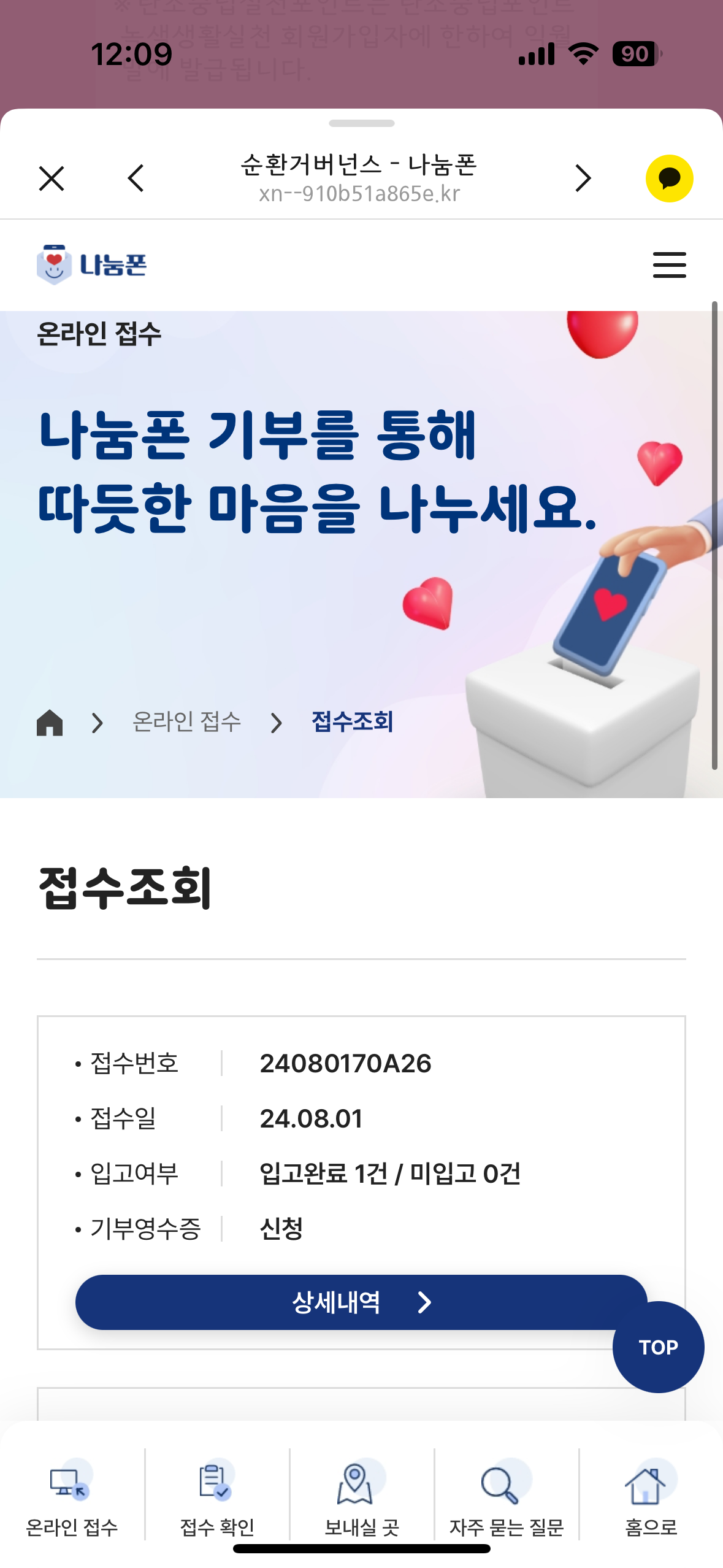Tap the 나눔폰 logo to go home
This screenshot has height=1568, width=723.
pos(92,265)
